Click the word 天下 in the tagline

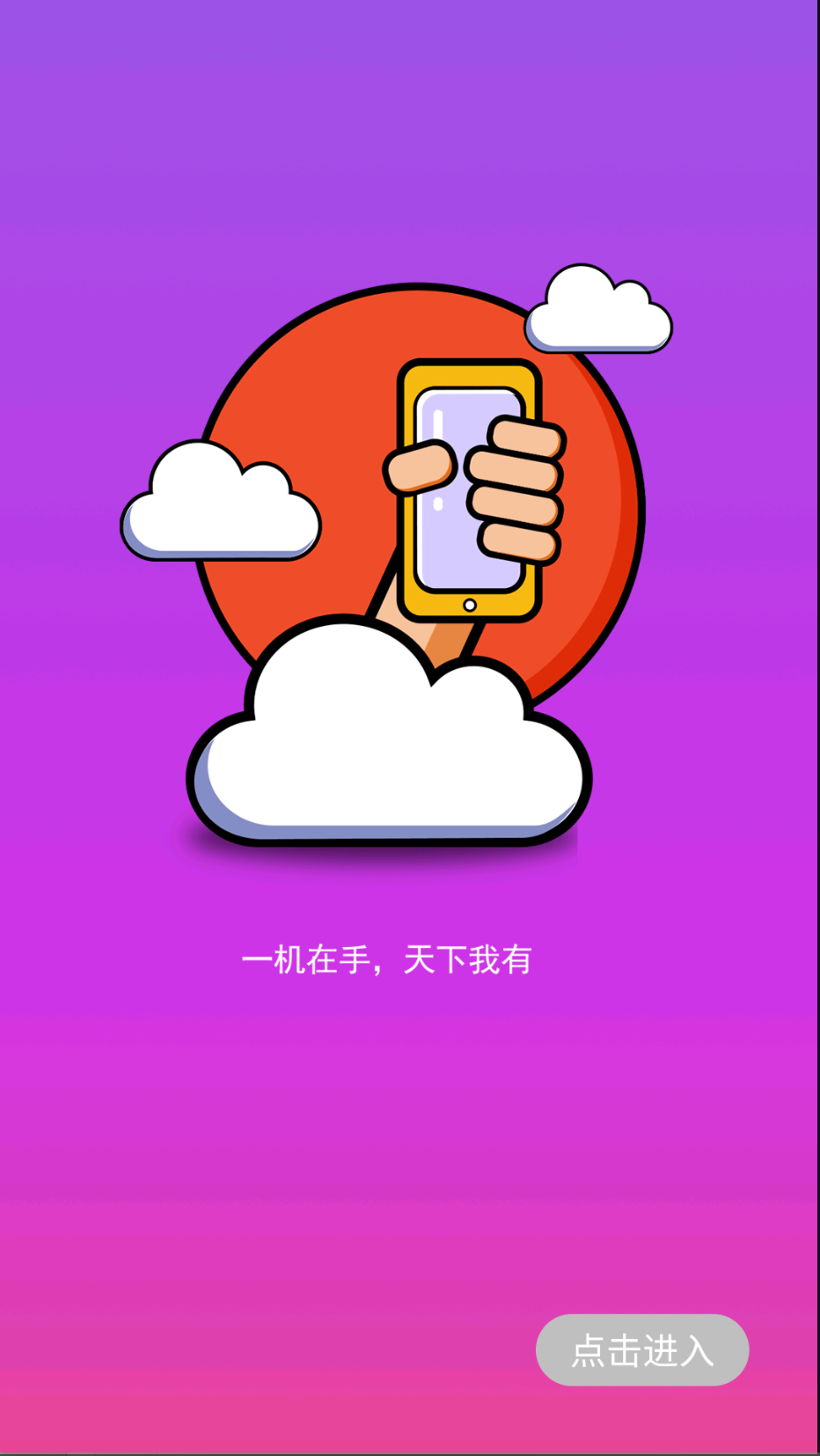pyautogui.click(x=436, y=960)
